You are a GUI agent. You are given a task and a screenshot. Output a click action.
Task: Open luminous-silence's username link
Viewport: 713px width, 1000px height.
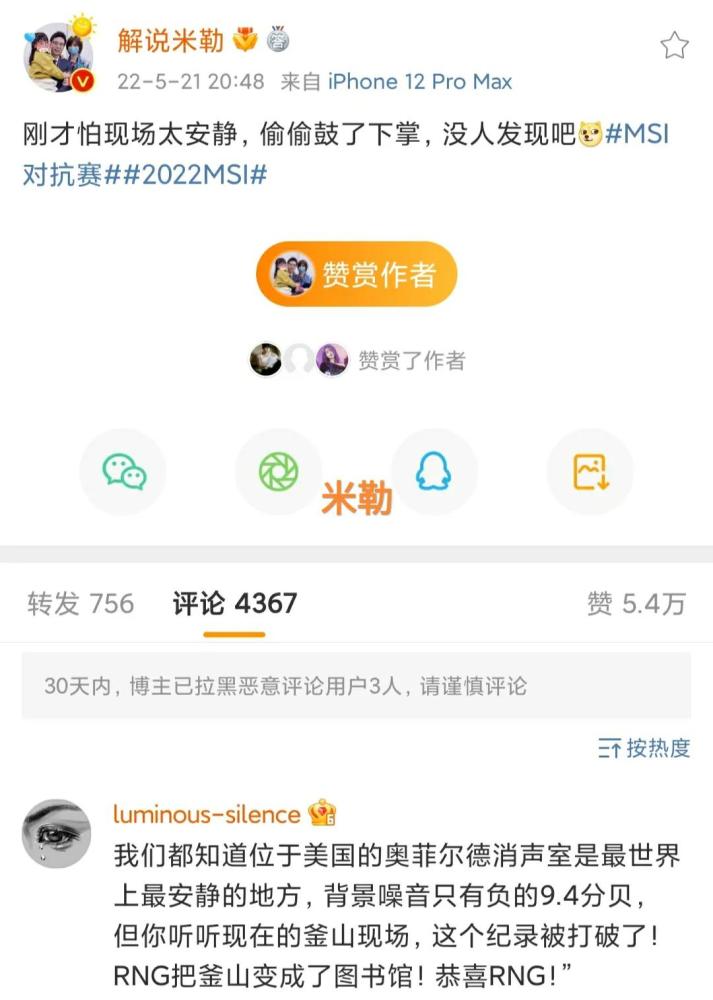coord(206,814)
